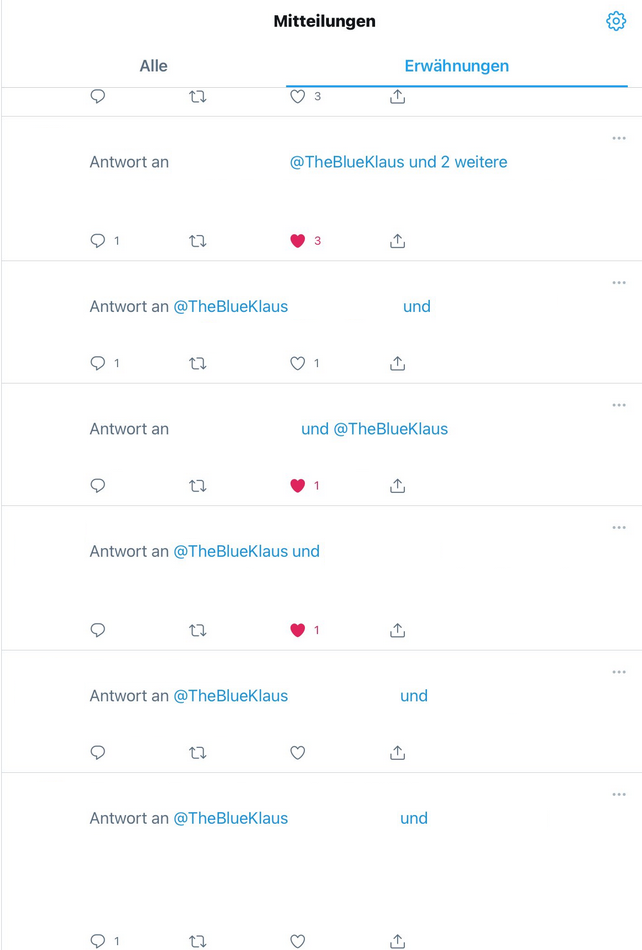Retweet the tweet addressed "und 2 weitere"
The width and height of the screenshot is (642, 950).
pyautogui.click(x=198, y=241)
